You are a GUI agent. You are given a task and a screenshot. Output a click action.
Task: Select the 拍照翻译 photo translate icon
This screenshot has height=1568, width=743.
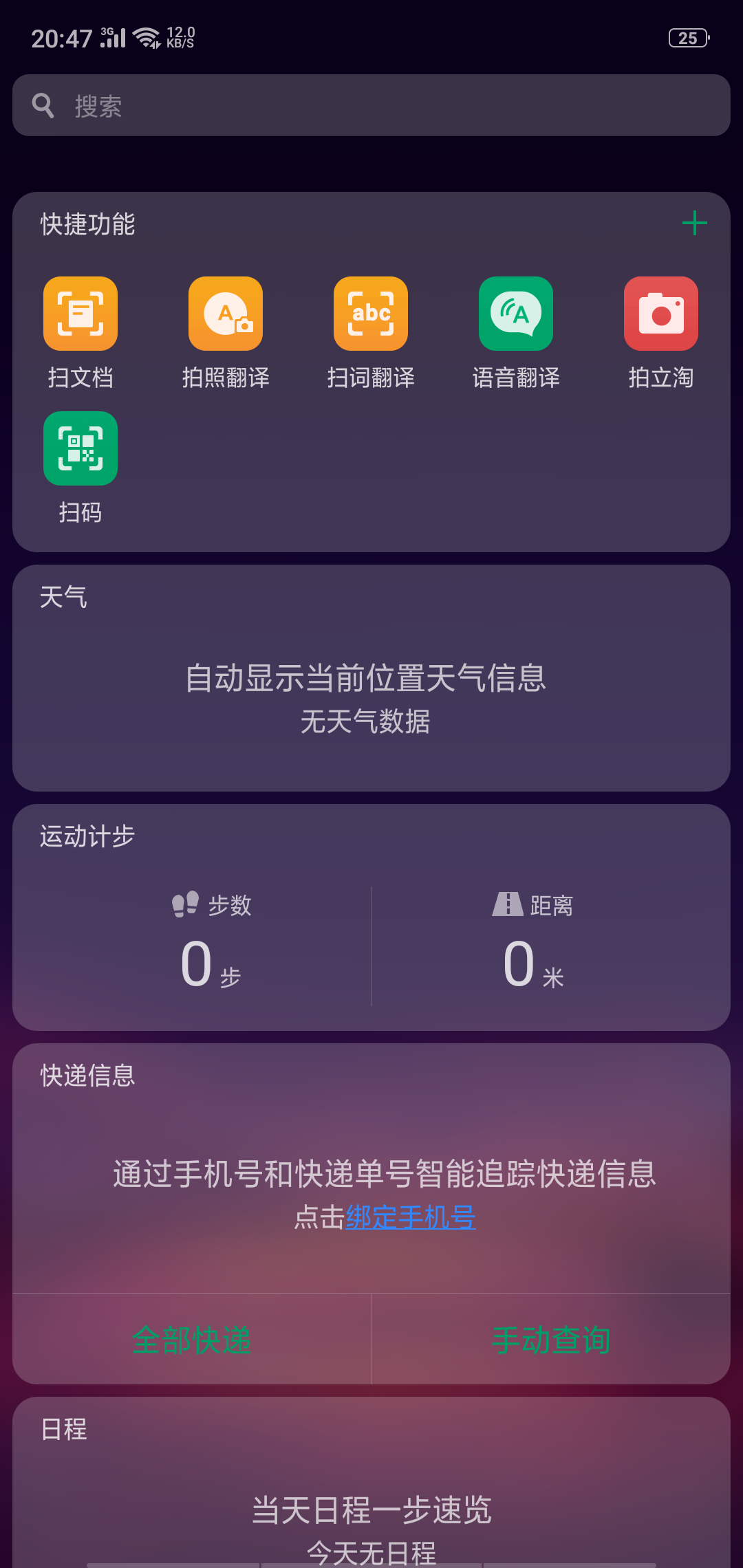click(225, 314)
